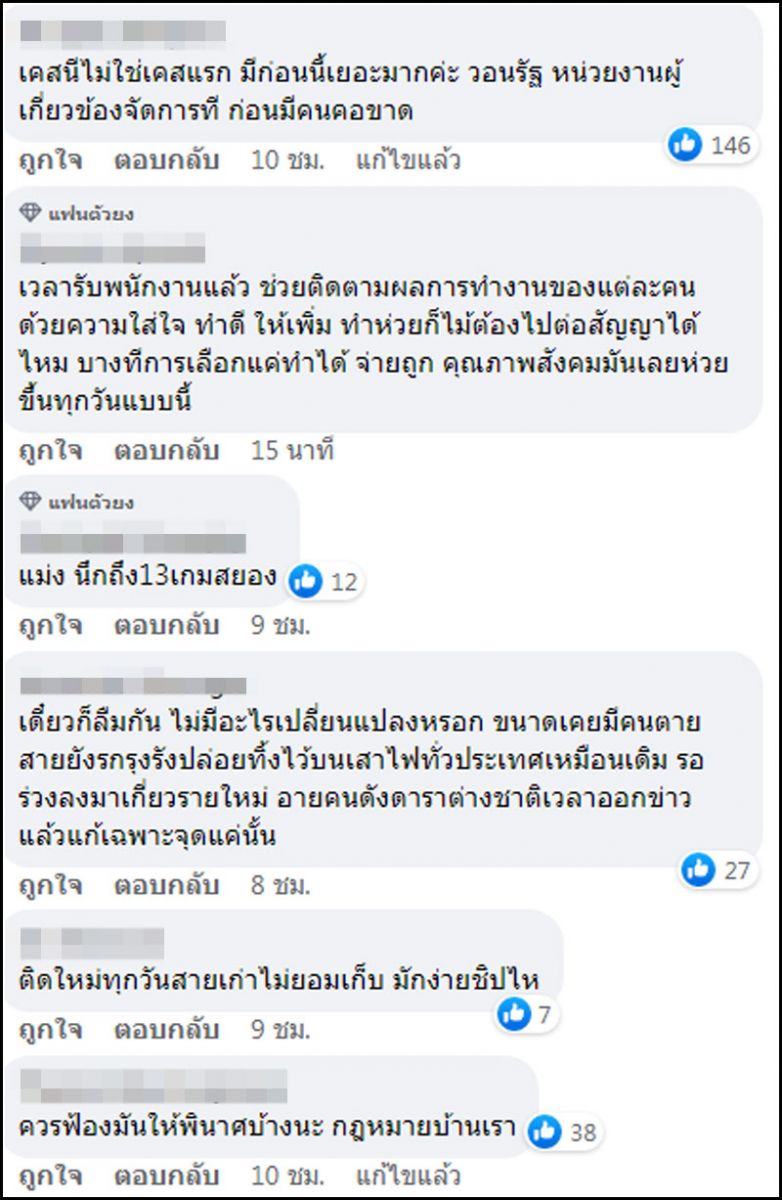Image resolution: width=782 pixels, height=1200 pixels.
Task: Reply to the comment starting "เดี๋ยวก็ลืมกัน"
Action: click(165, 885)
